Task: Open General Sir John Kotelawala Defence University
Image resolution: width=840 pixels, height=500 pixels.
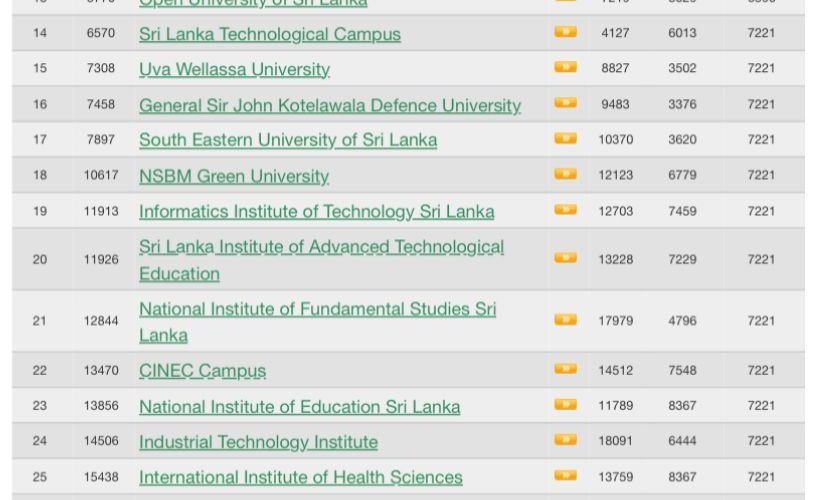Action: pyautogui.click(x=329, y=105)
